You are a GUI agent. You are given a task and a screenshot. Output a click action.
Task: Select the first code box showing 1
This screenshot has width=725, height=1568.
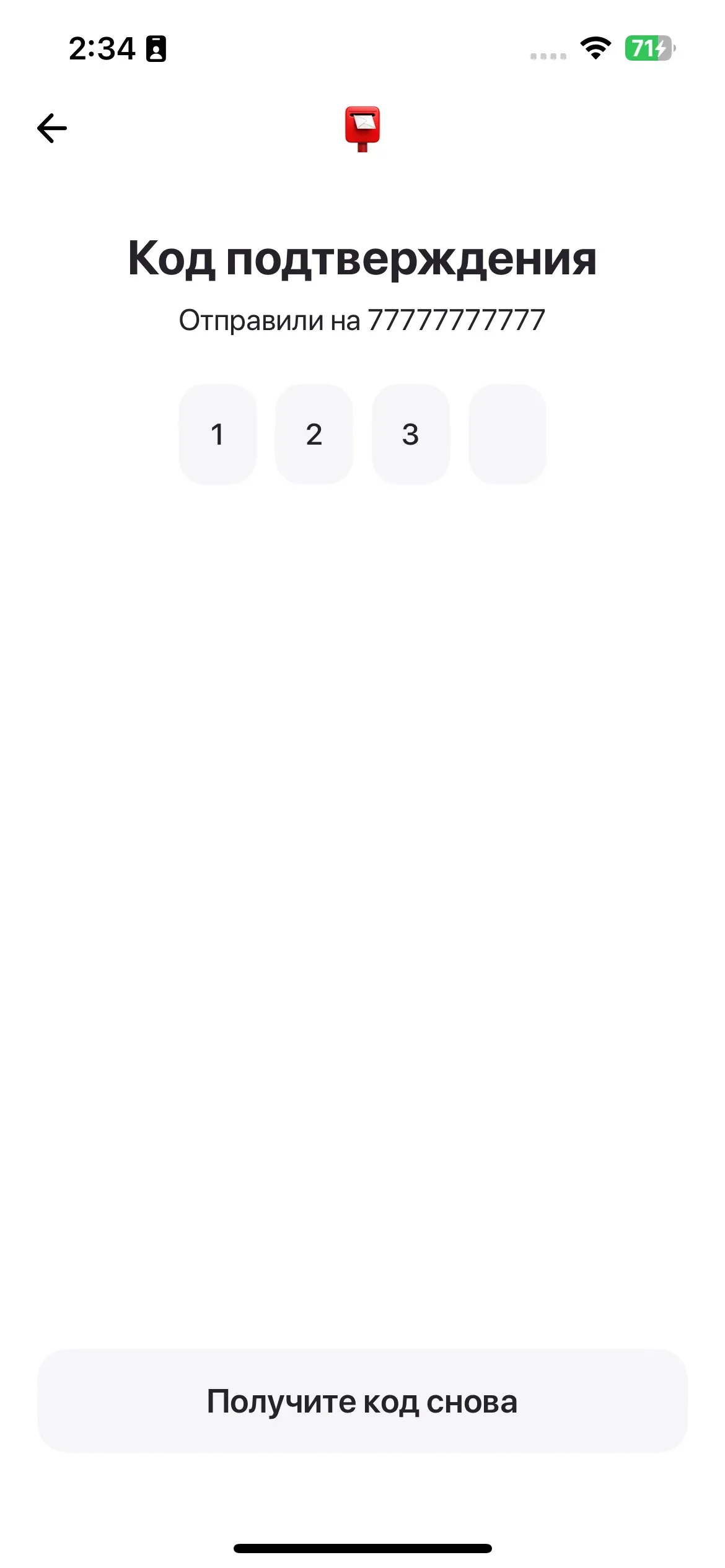click(217, 434)
